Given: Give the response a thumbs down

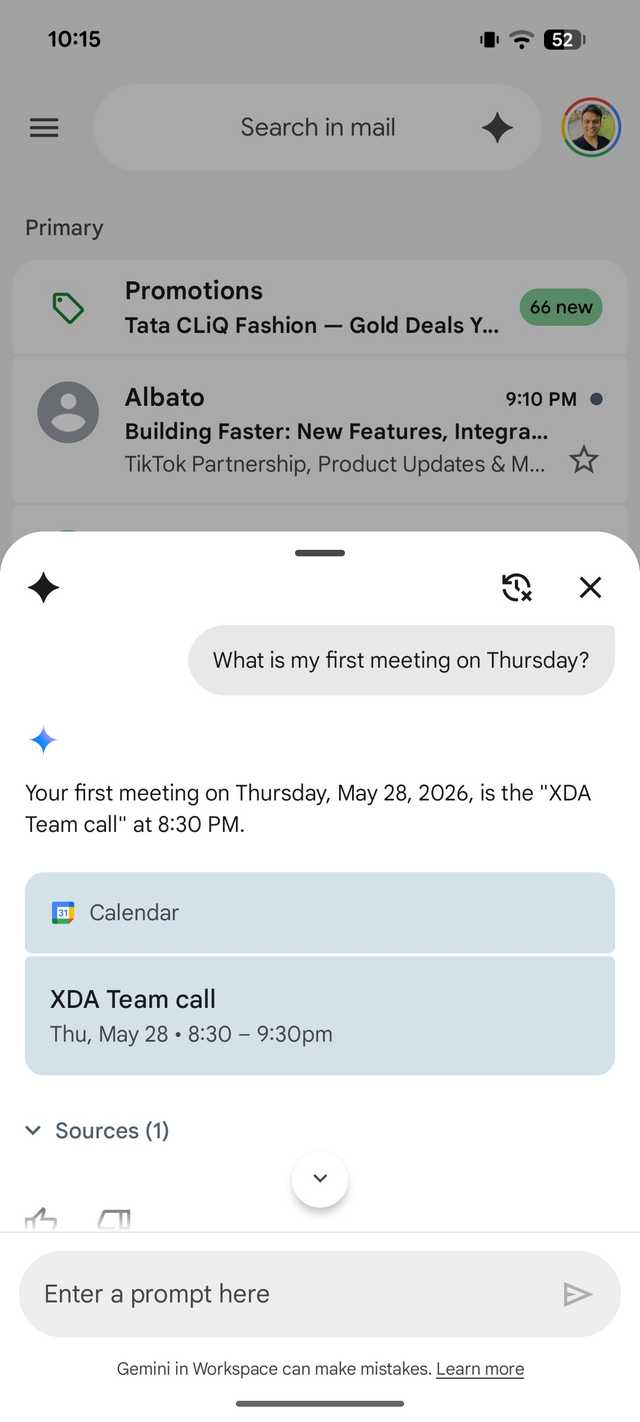Looking at the screenshot, I should click(114, 1219).
